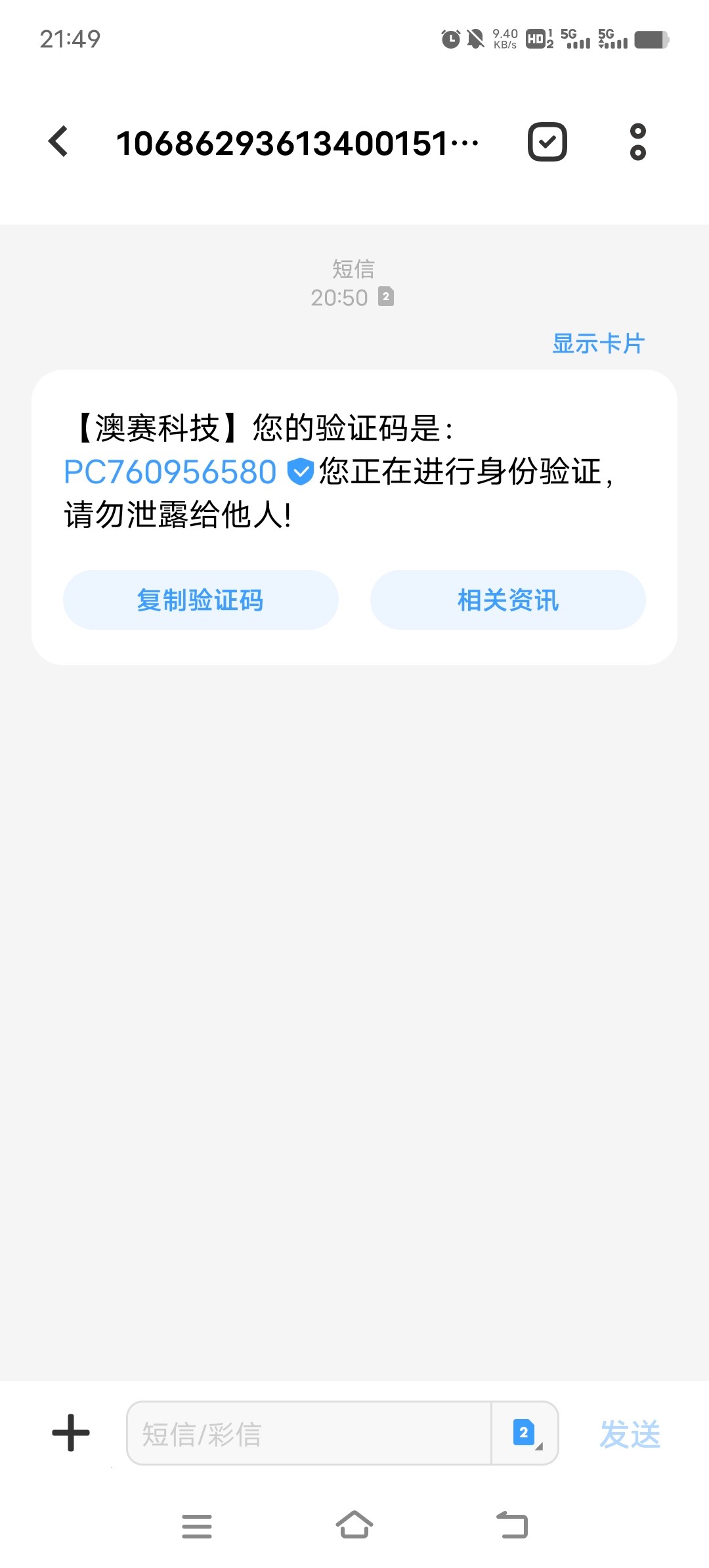Tap the checkmark select icon in header
The width and height of the screenshot is (709, 1568).
point(547,142)
